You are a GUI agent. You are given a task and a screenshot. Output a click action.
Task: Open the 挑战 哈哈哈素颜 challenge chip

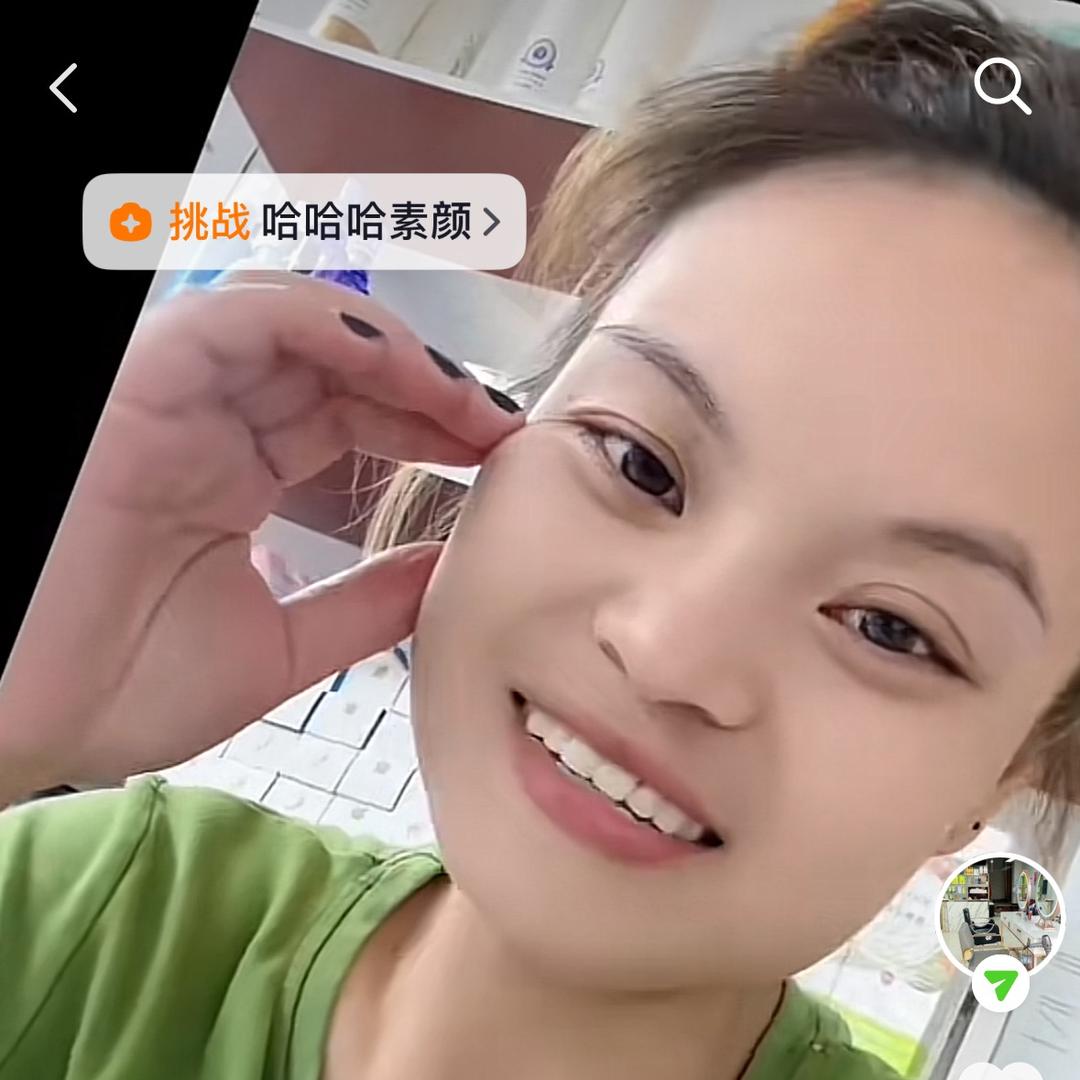click(304, 222)
